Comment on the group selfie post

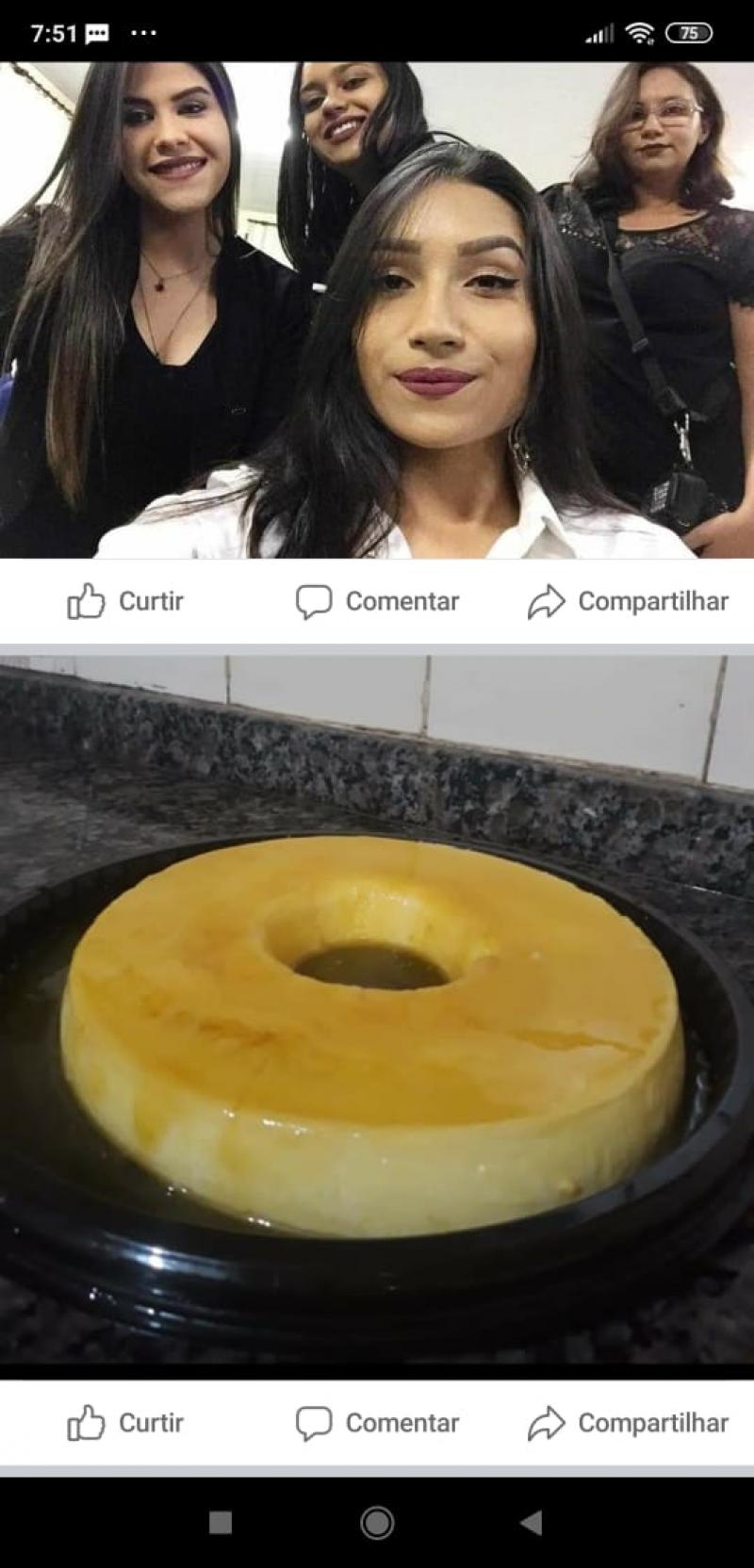[x=377, y=601]
